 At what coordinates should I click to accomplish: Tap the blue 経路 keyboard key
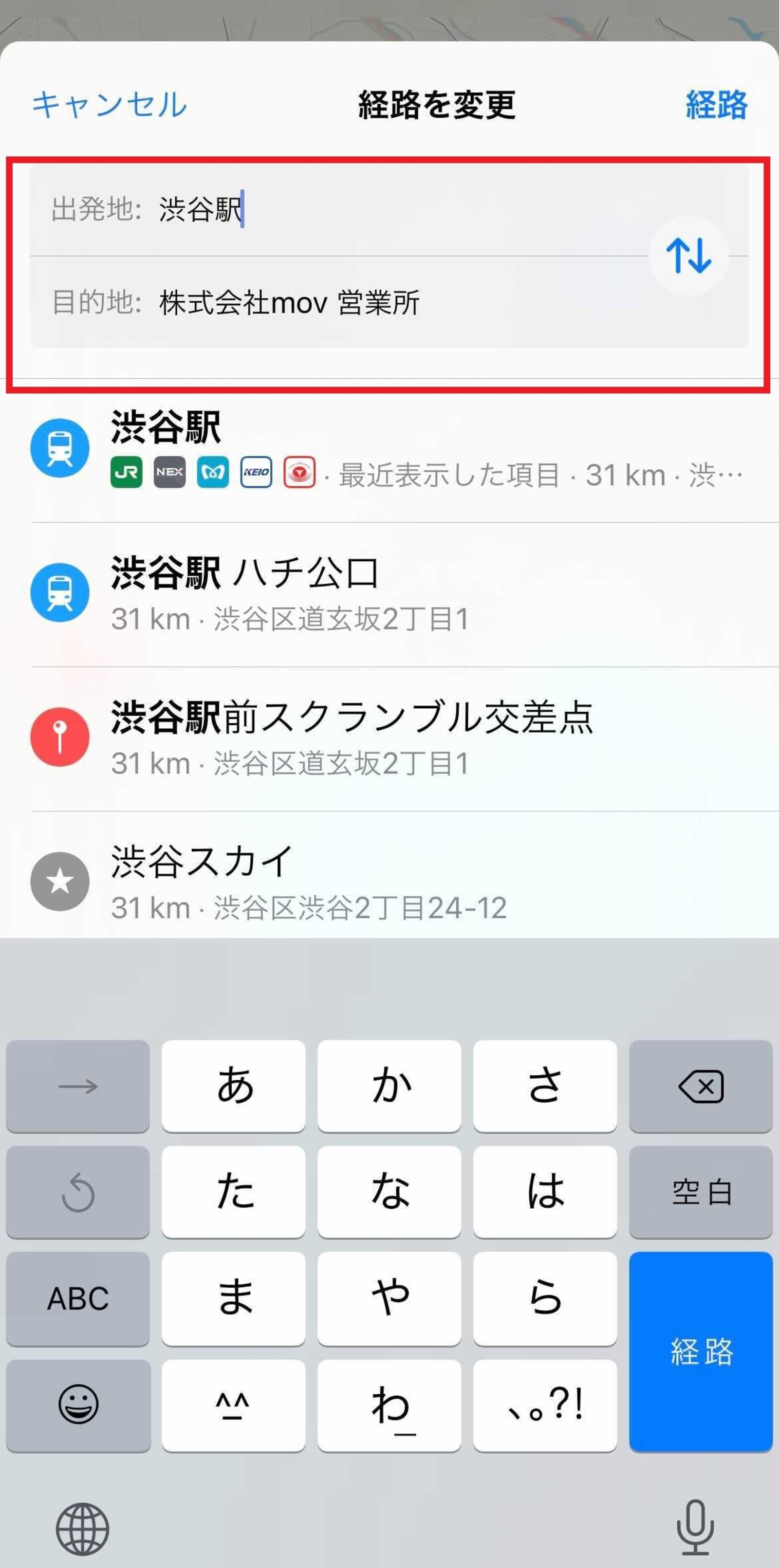701,1351
